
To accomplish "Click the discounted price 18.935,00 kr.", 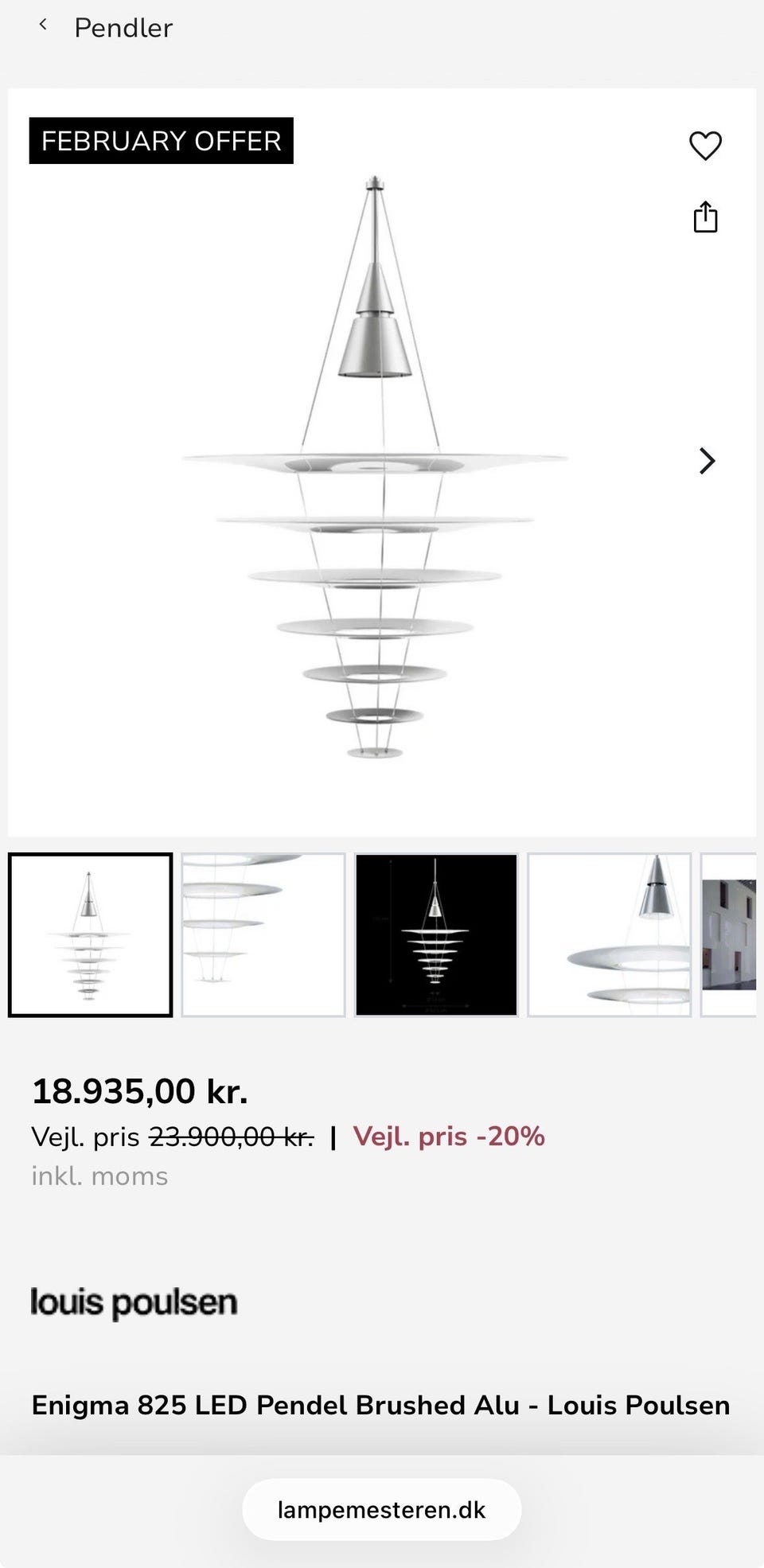I will [x=140, y=1091].
